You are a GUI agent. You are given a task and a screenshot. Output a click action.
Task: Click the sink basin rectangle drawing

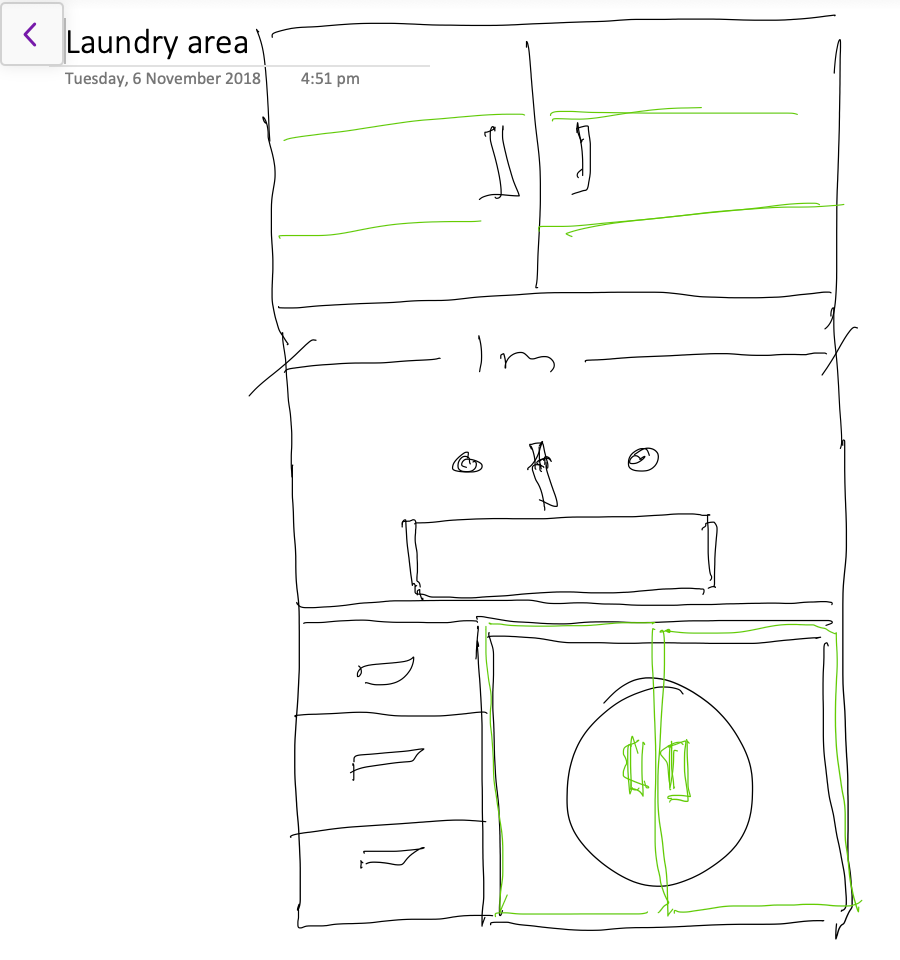click(560, 553)
